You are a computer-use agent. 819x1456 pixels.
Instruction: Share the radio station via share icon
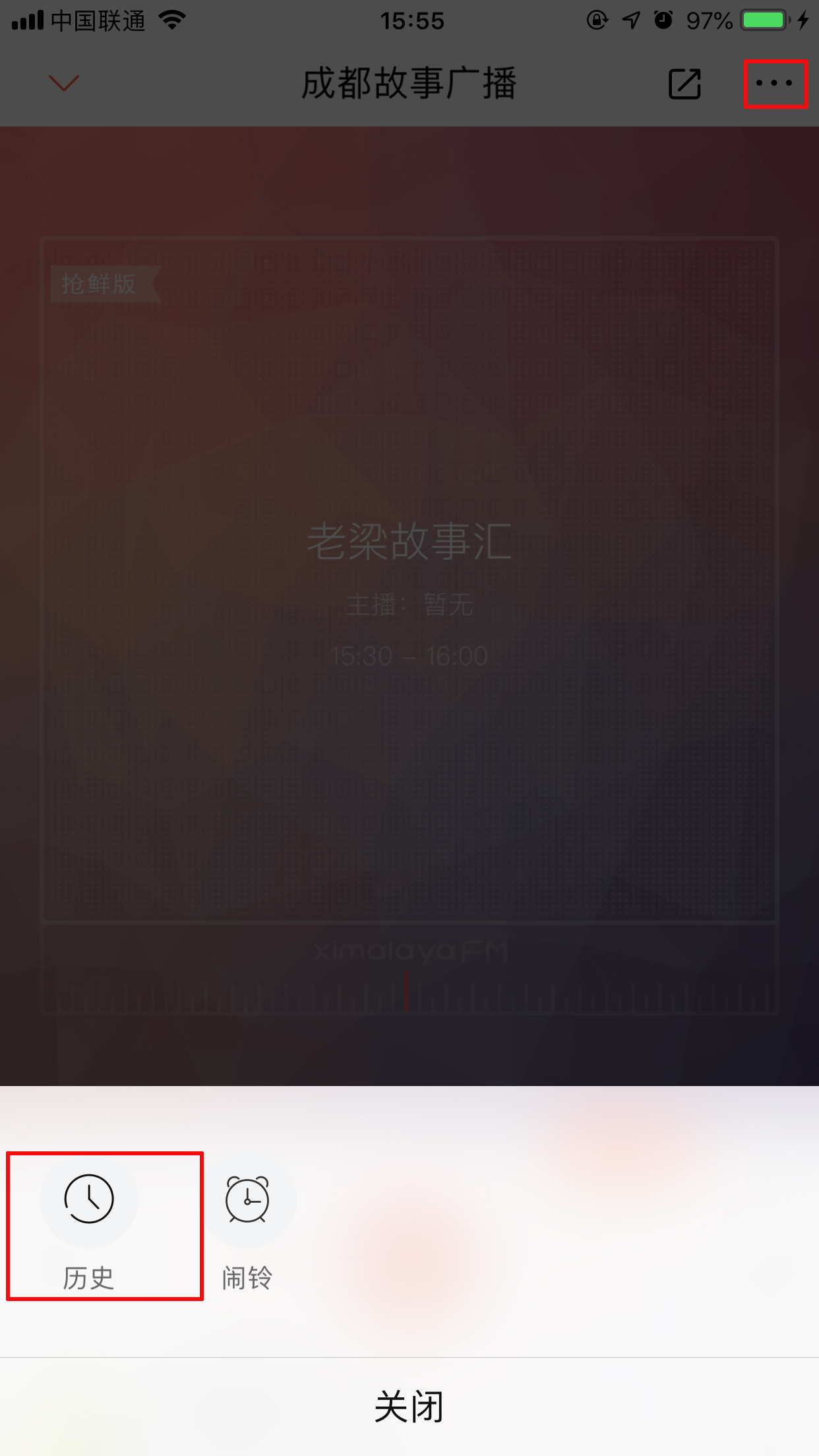coord(684,84)
